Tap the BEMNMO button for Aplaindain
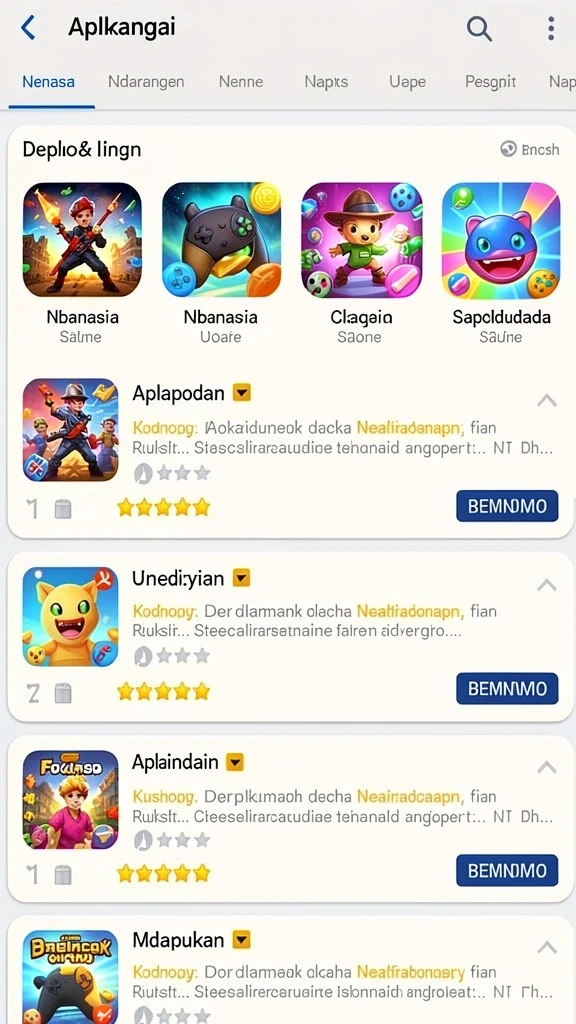Viewport: 576px width, 1024px height. 507,870
